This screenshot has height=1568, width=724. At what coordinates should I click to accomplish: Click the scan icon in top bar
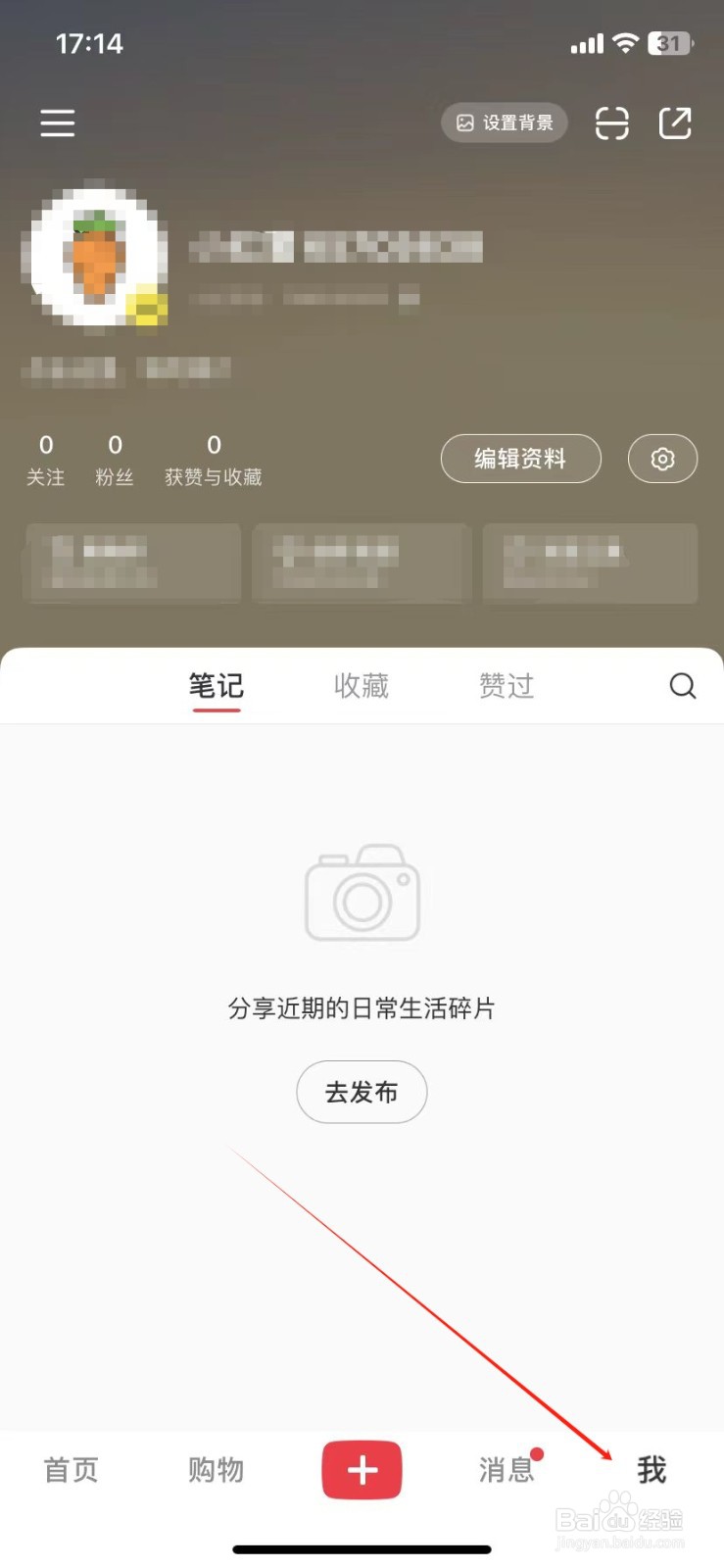611,122
